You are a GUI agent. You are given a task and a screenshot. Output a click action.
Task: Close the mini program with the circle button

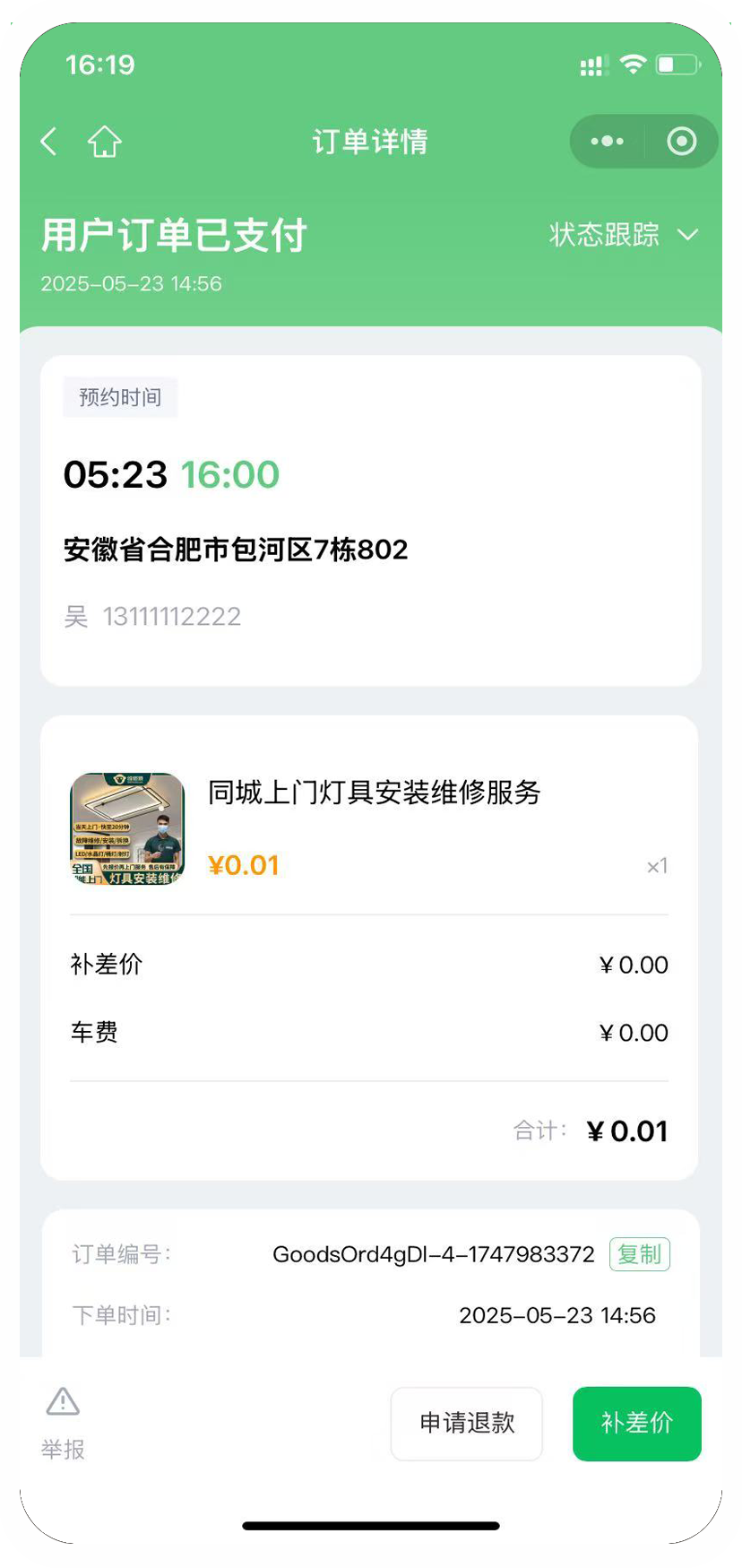pyautogui.click(x=682, y=142)
